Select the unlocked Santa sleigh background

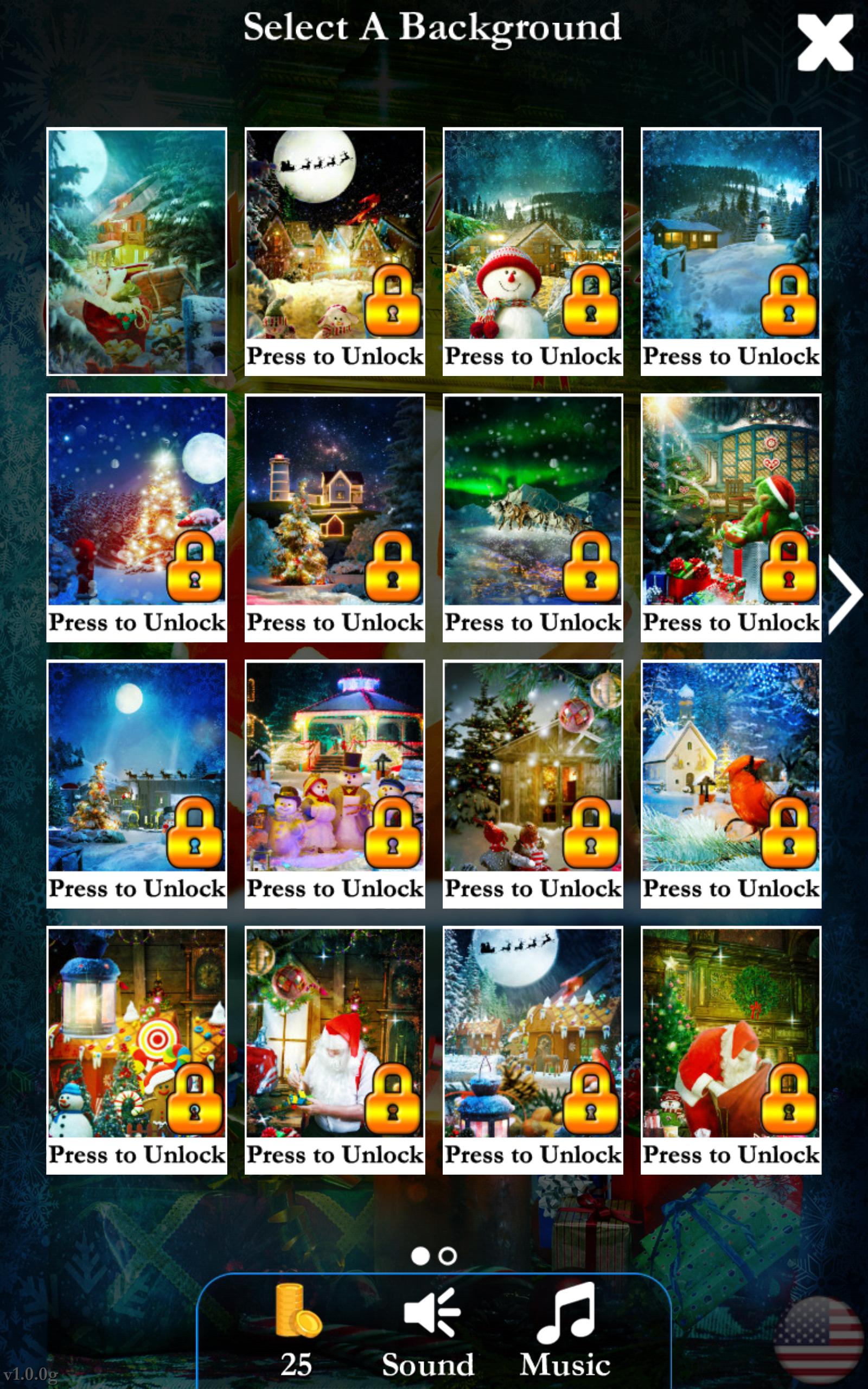pos(137,251)
